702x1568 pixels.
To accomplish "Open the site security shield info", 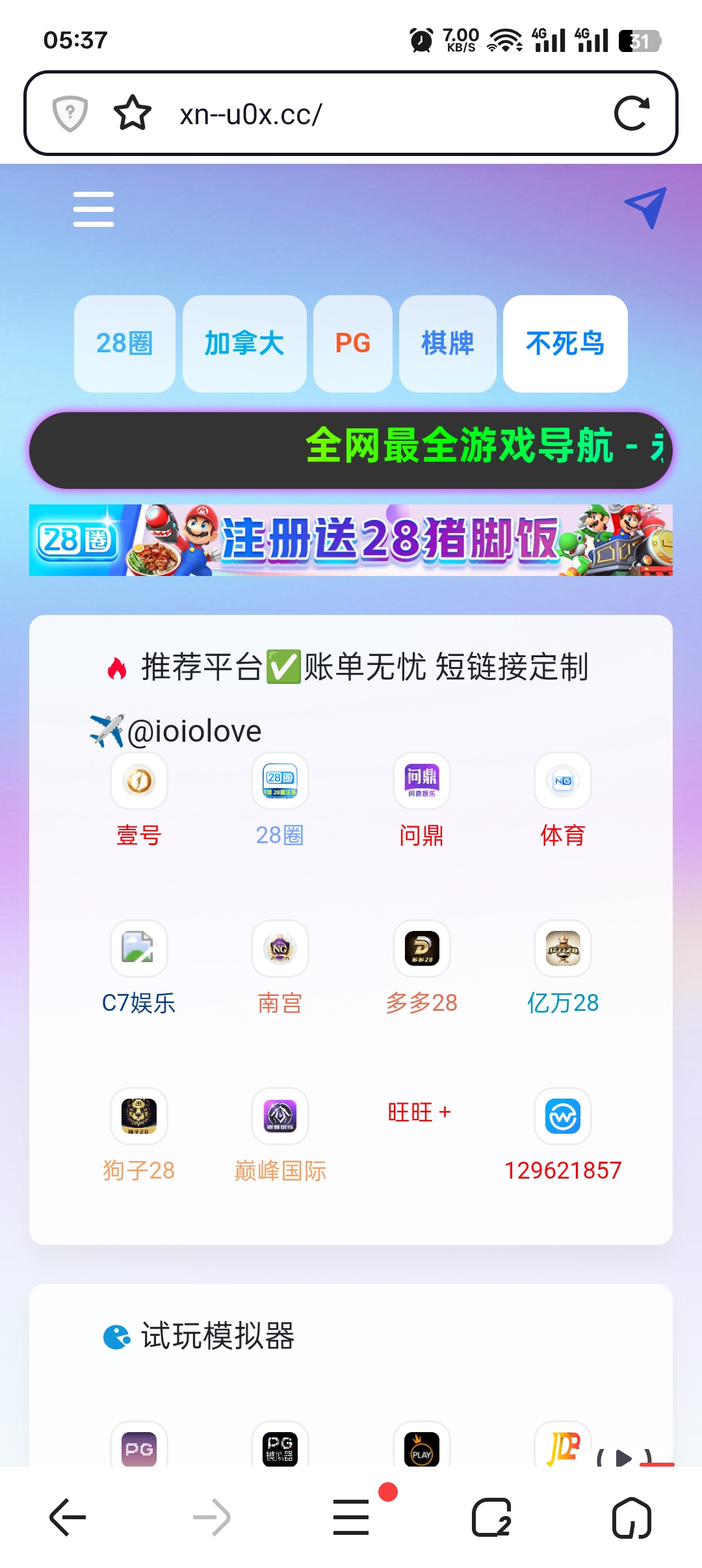I will 70,114.
